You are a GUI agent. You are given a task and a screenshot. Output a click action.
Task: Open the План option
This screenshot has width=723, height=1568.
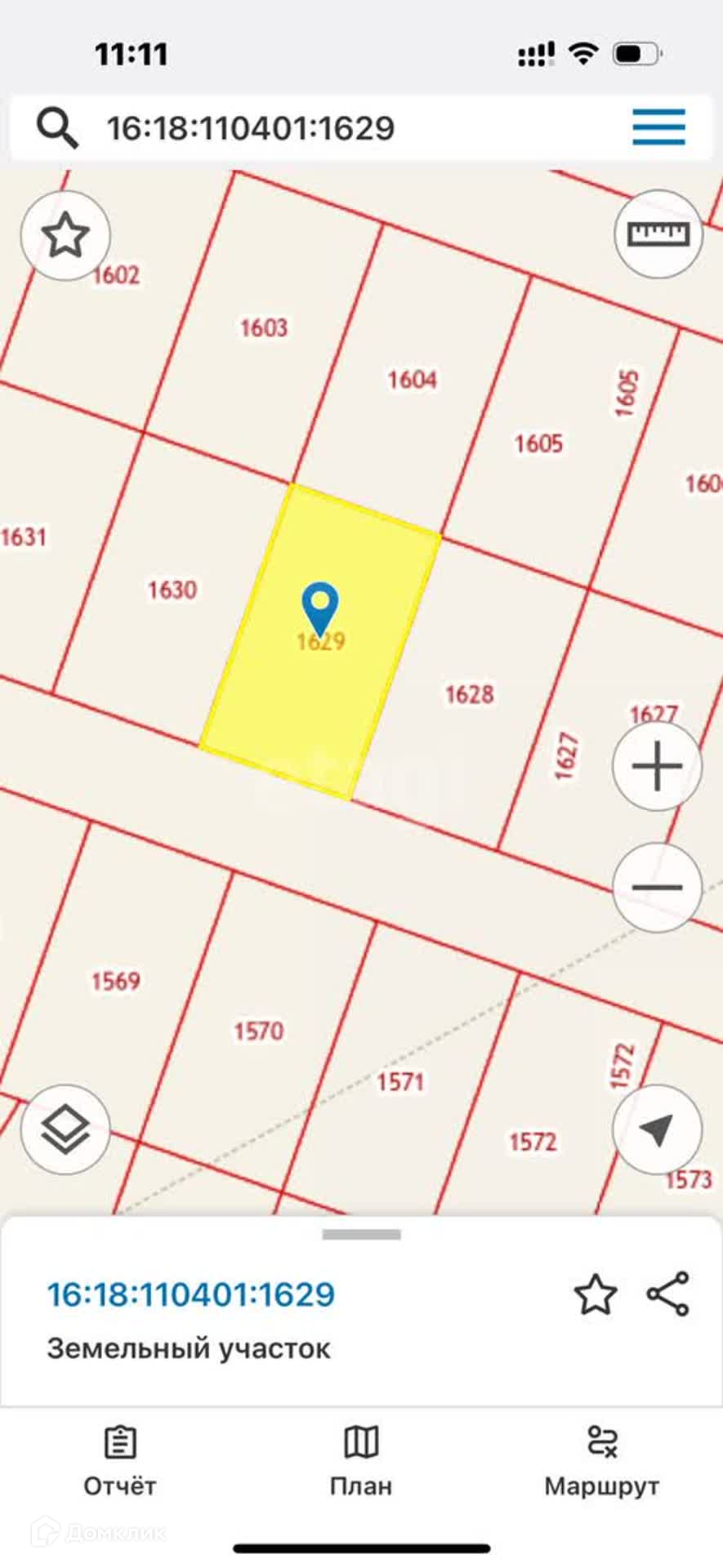pos(361,1461)
